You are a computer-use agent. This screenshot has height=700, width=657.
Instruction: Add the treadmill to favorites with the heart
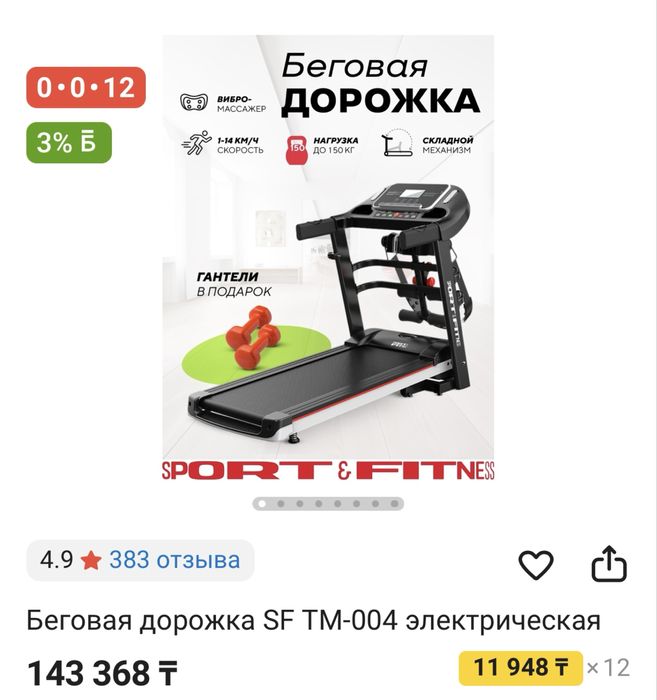click(x=536, y=566)
